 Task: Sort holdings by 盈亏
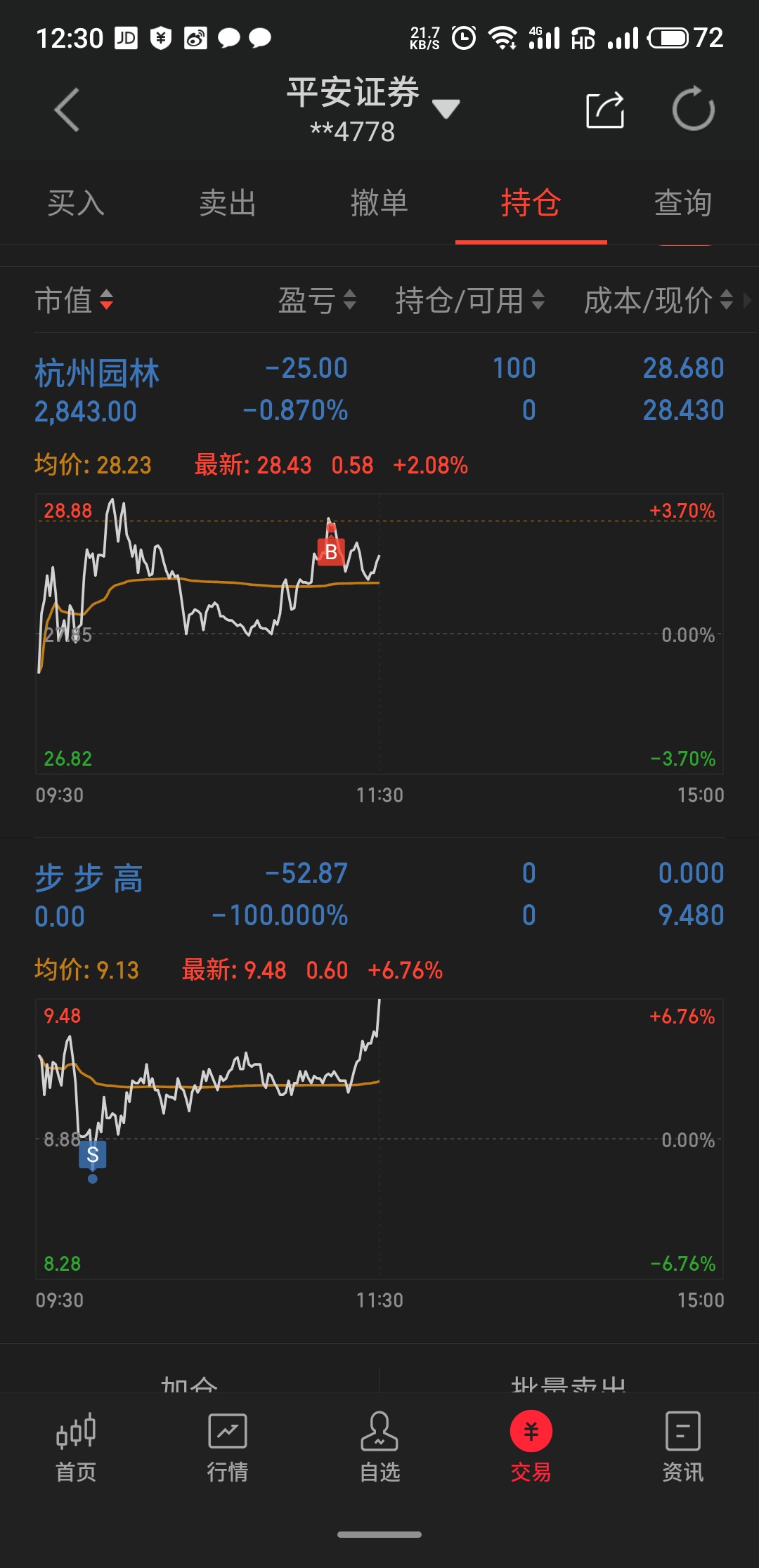(x=317, y=301)
